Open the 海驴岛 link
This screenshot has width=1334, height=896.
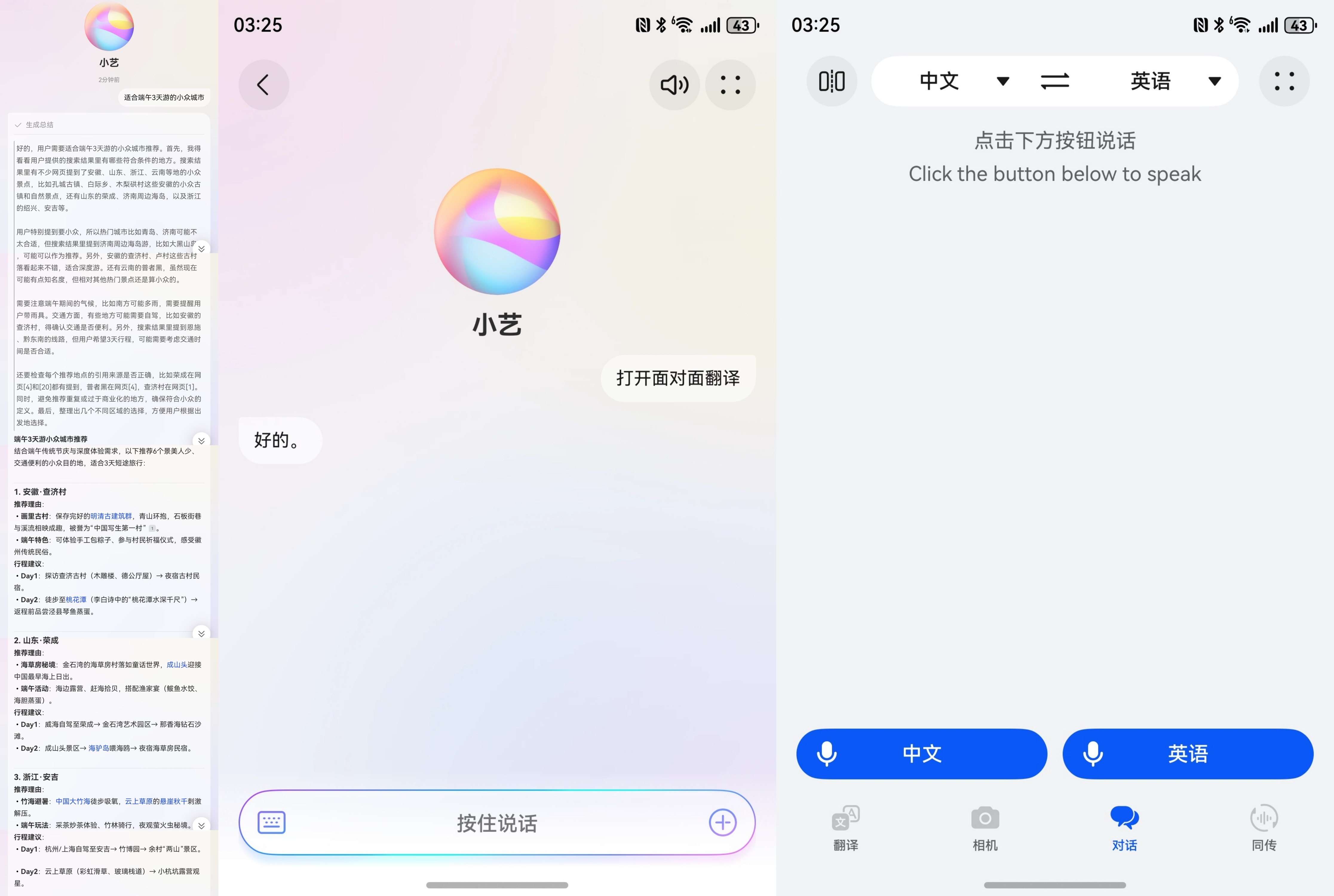(x=98, y=748)
